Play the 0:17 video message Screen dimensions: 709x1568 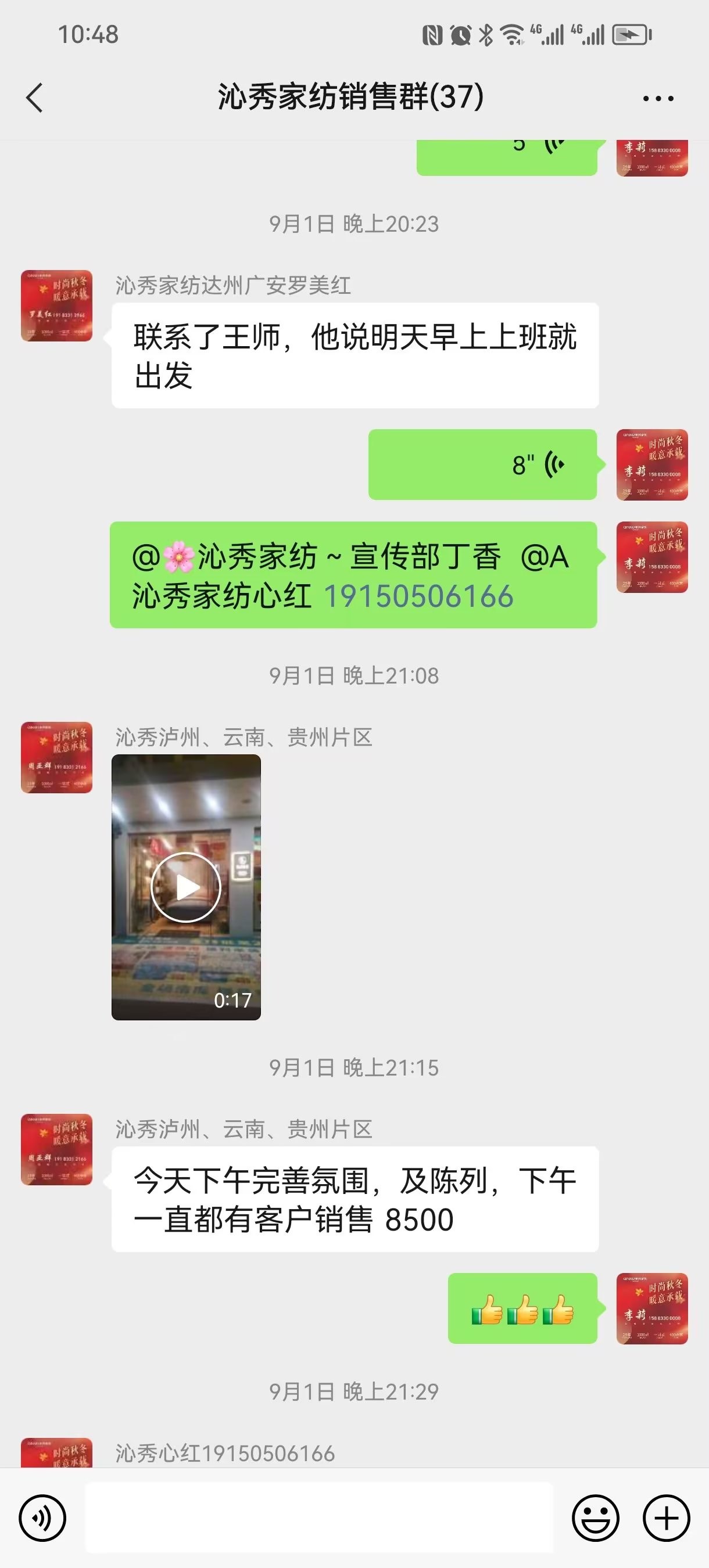(186, 887)
